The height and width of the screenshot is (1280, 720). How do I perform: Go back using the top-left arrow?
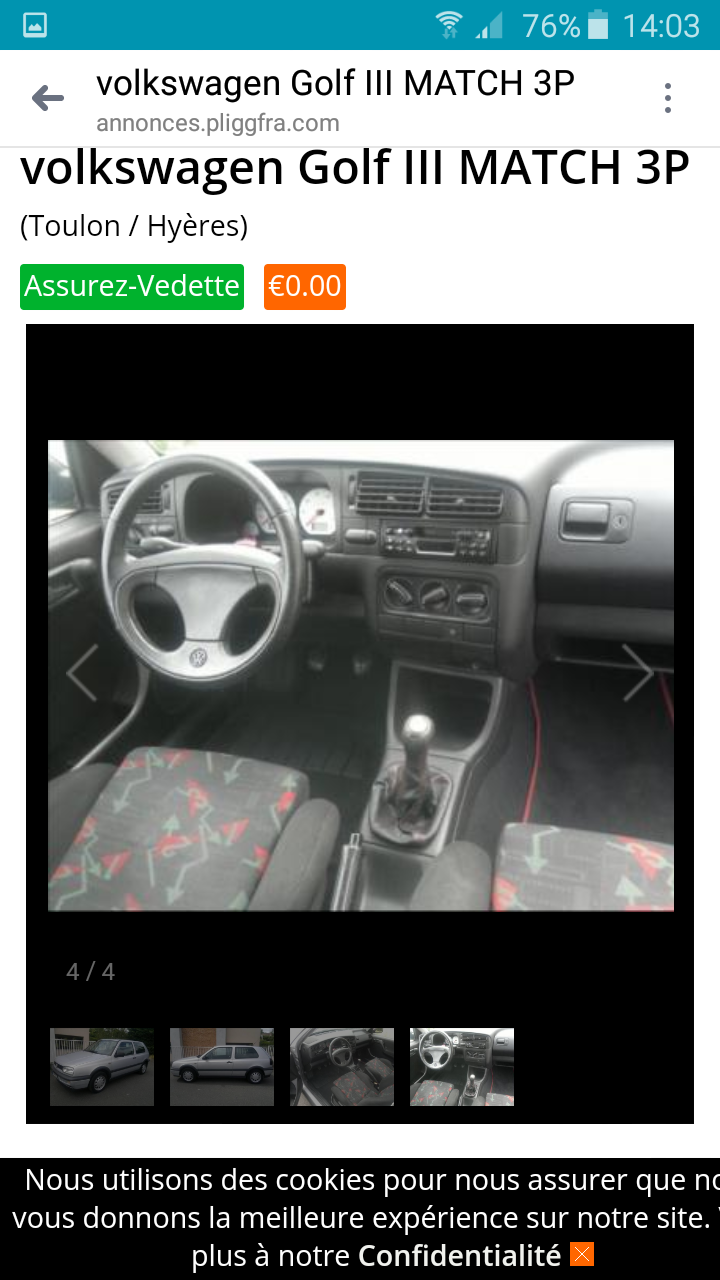[47, 98]
